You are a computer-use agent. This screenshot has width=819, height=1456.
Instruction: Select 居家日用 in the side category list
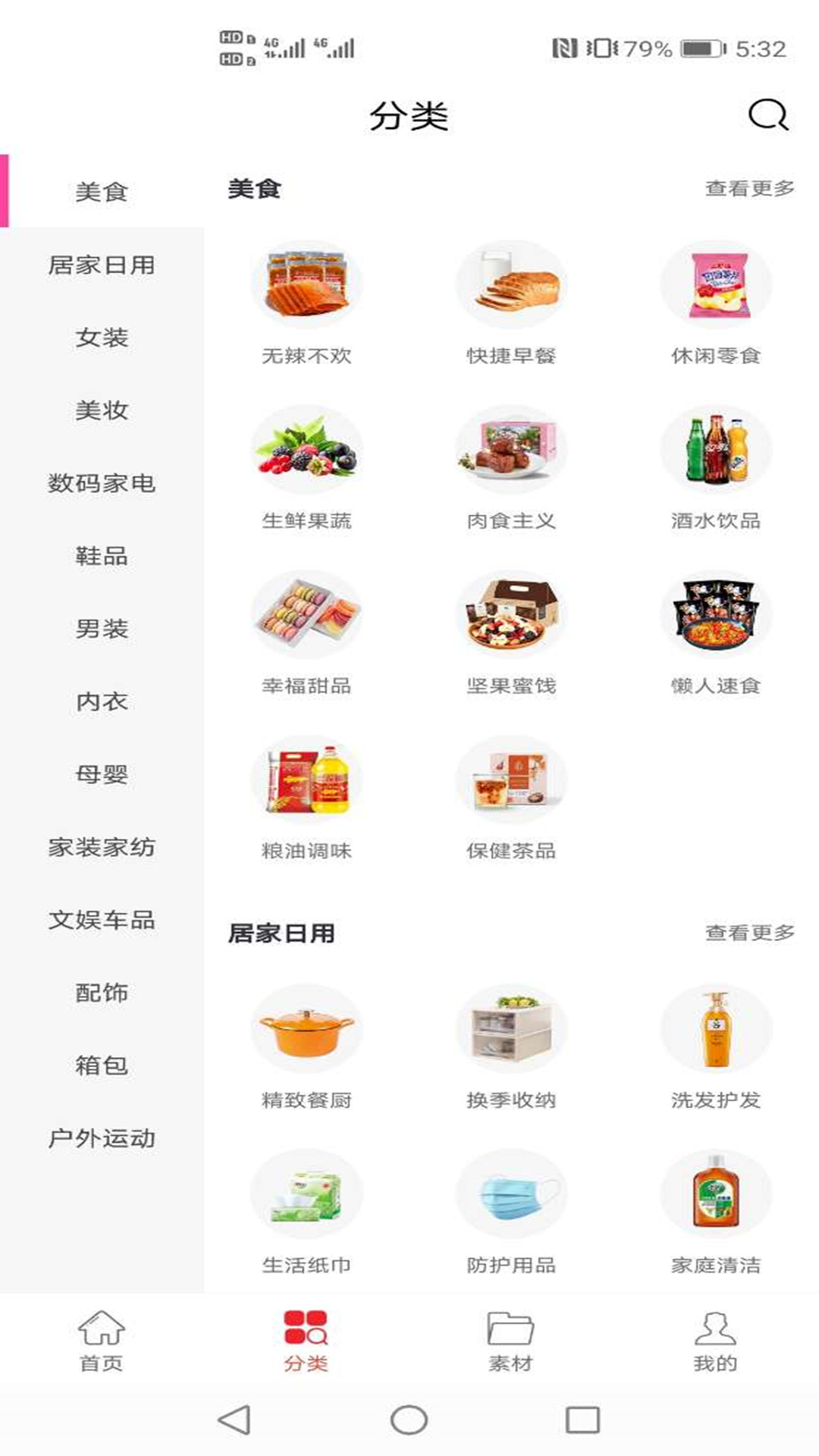click(102, 265)
